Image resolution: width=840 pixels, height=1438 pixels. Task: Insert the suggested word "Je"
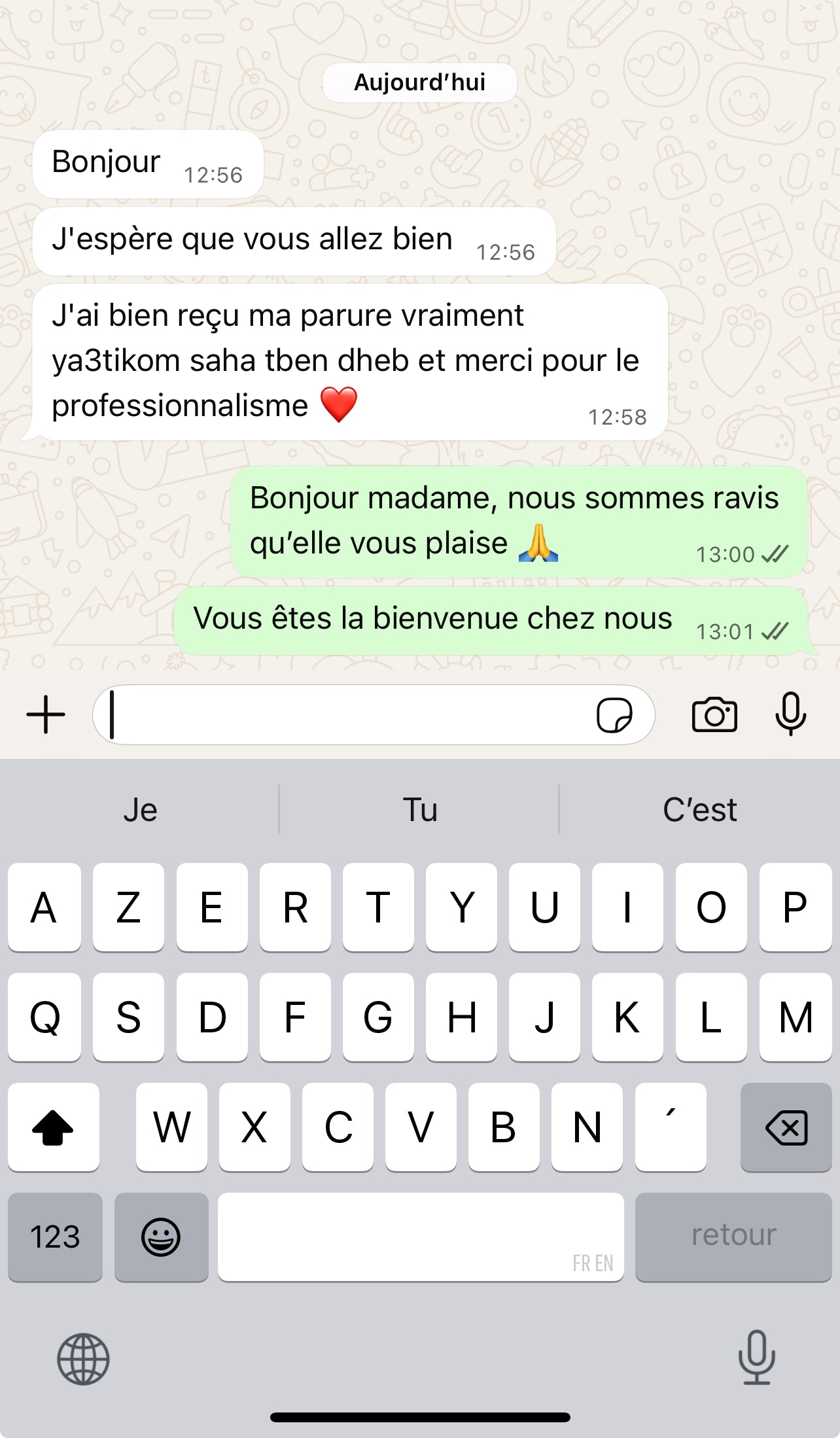(x=140, y=810)
